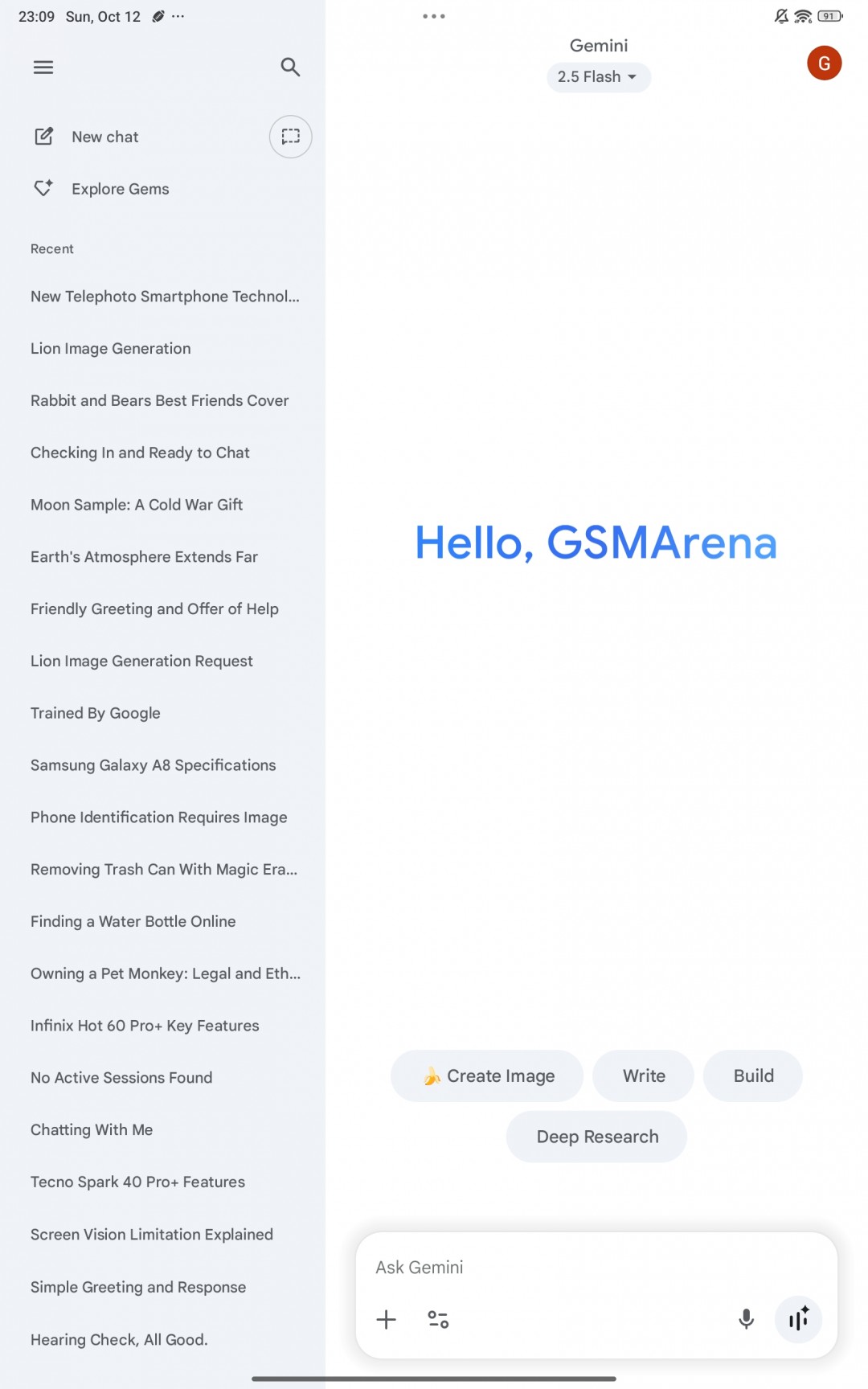The image size is (868, 1389).
Task: Select the Build chip
Action: click(753, 1076)
